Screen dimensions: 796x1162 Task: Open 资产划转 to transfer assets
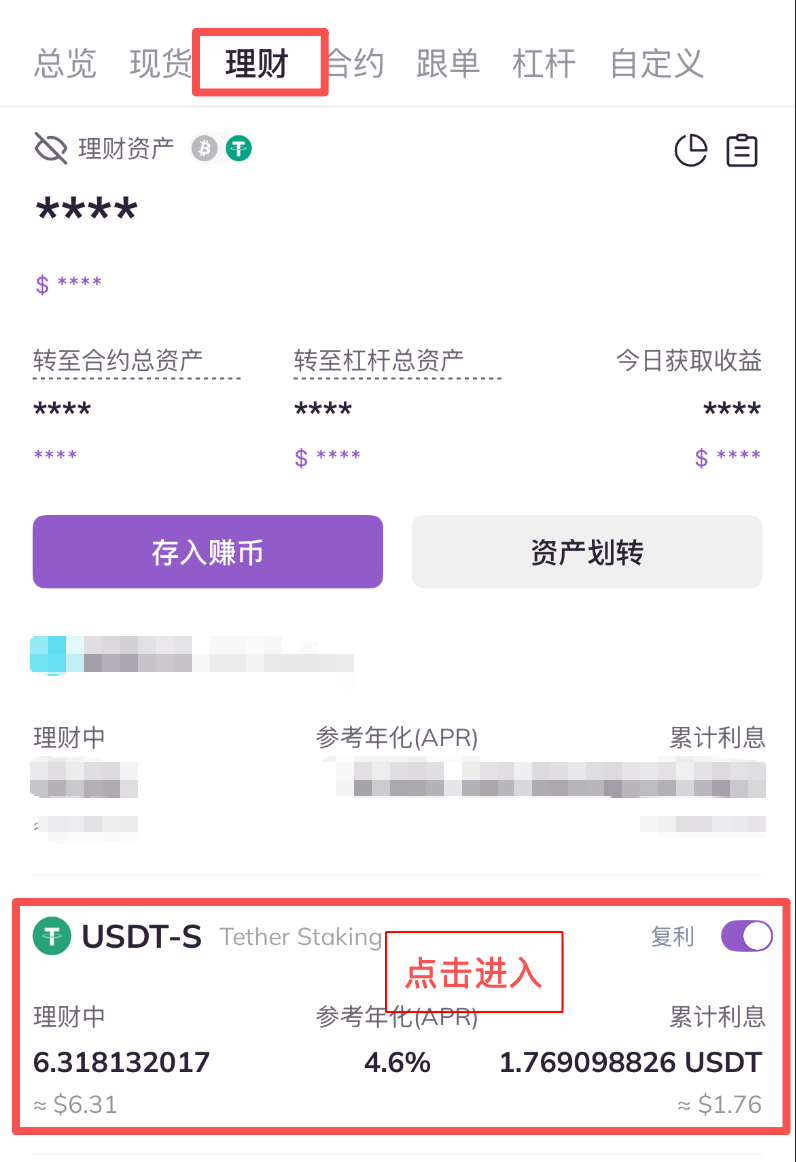click(587, 552)
